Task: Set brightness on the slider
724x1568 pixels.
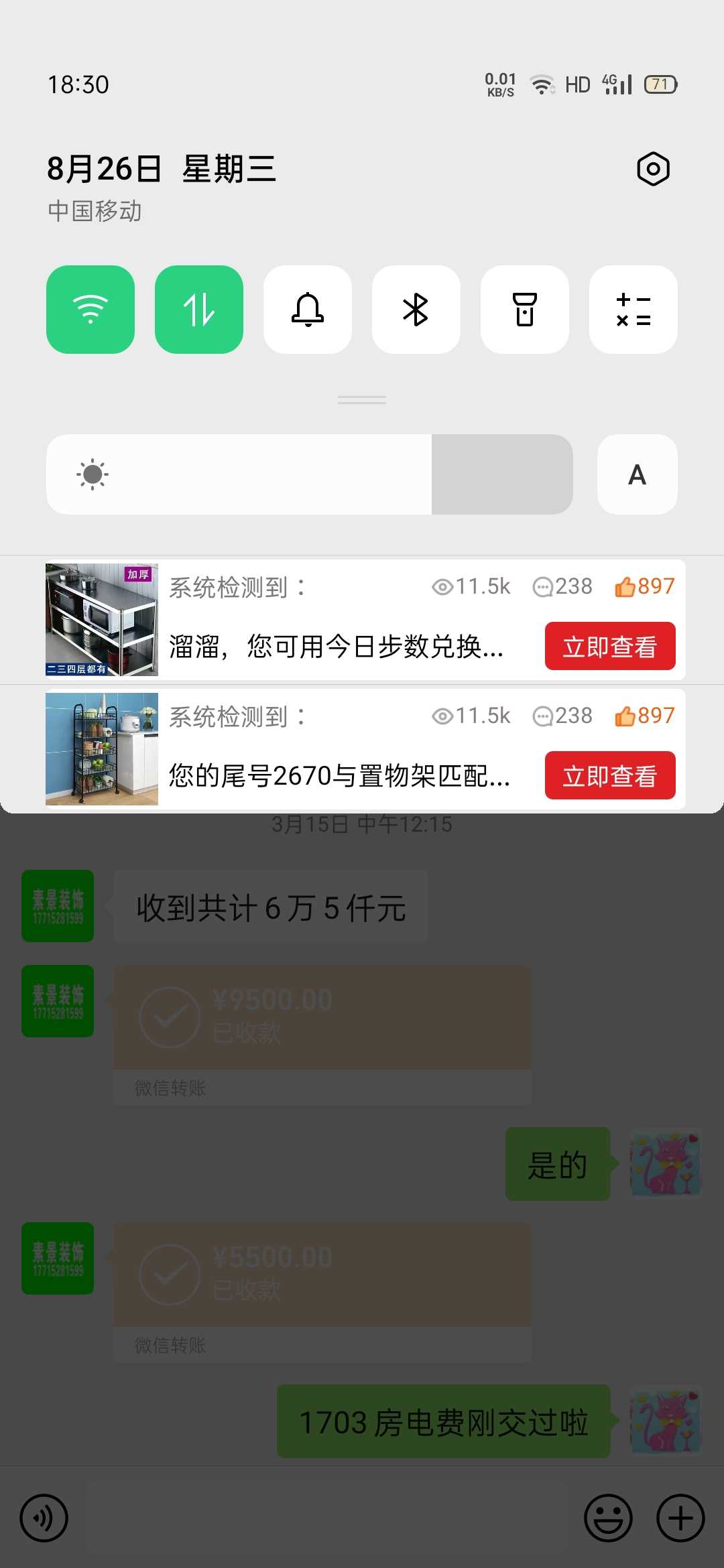Action: (310, 474)
